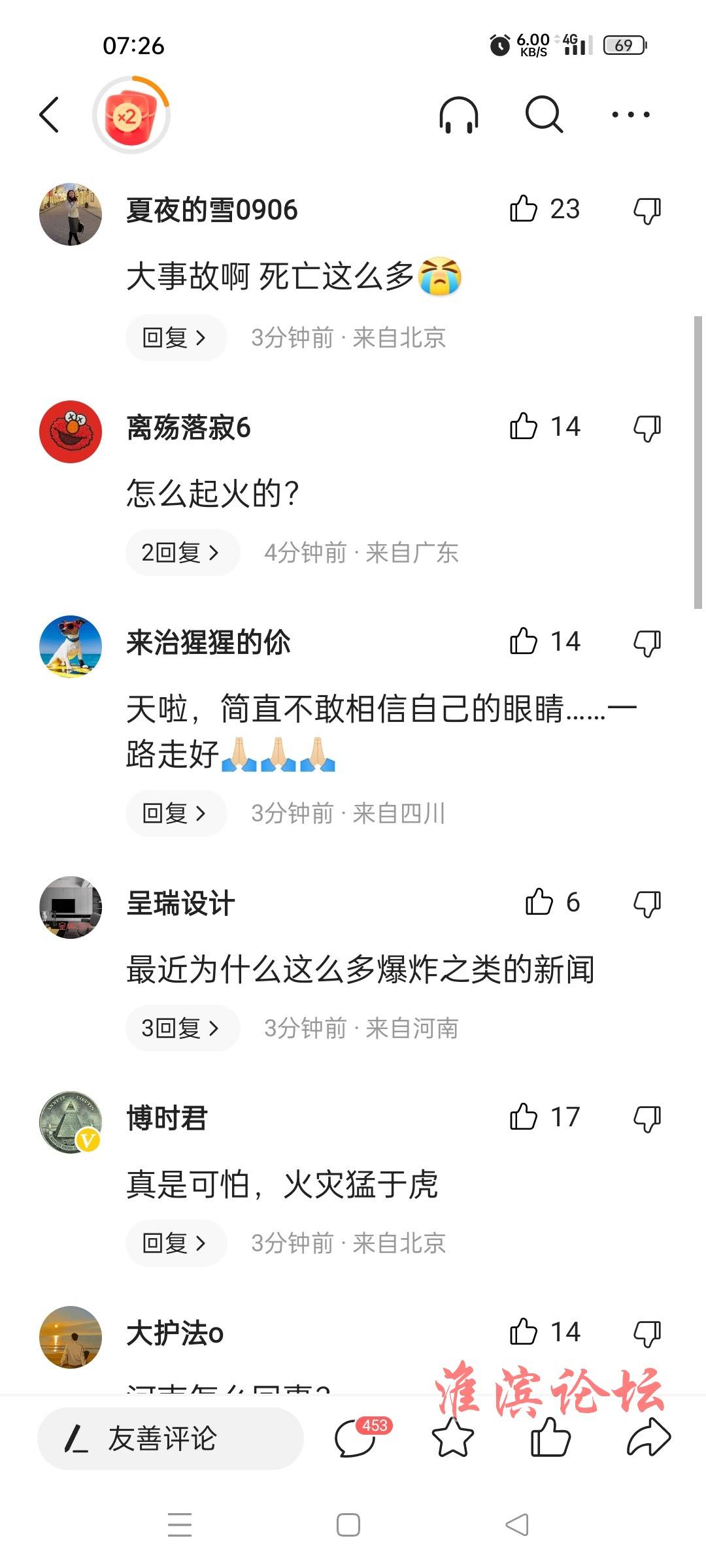Like 呈瑞设计's comment
The height and width of the screenshot is (1568, 706).
pyautogui.click(x=539, y=902)
